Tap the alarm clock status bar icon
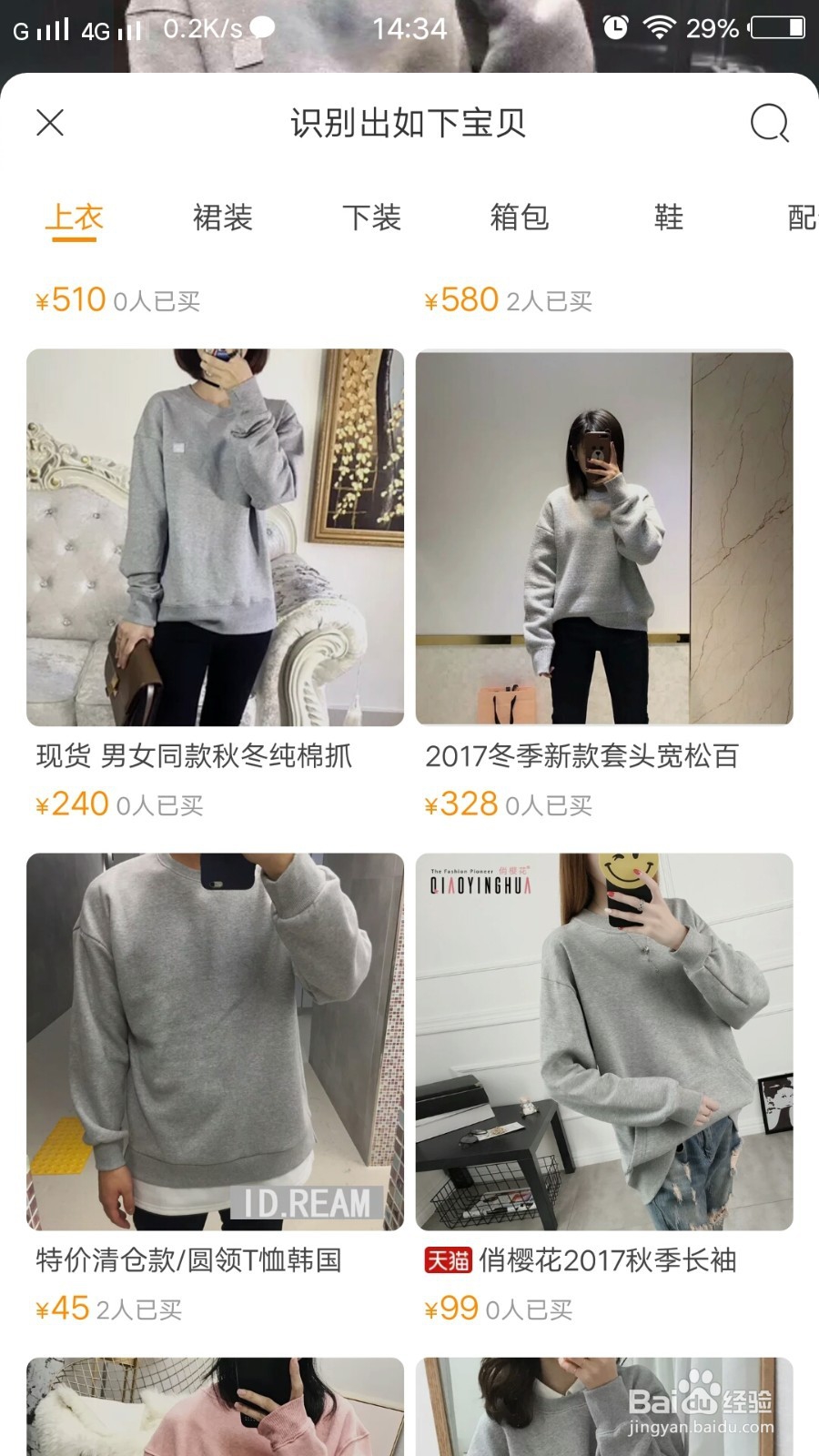Viewport: 819px width, 1456px height. (615, 28)
